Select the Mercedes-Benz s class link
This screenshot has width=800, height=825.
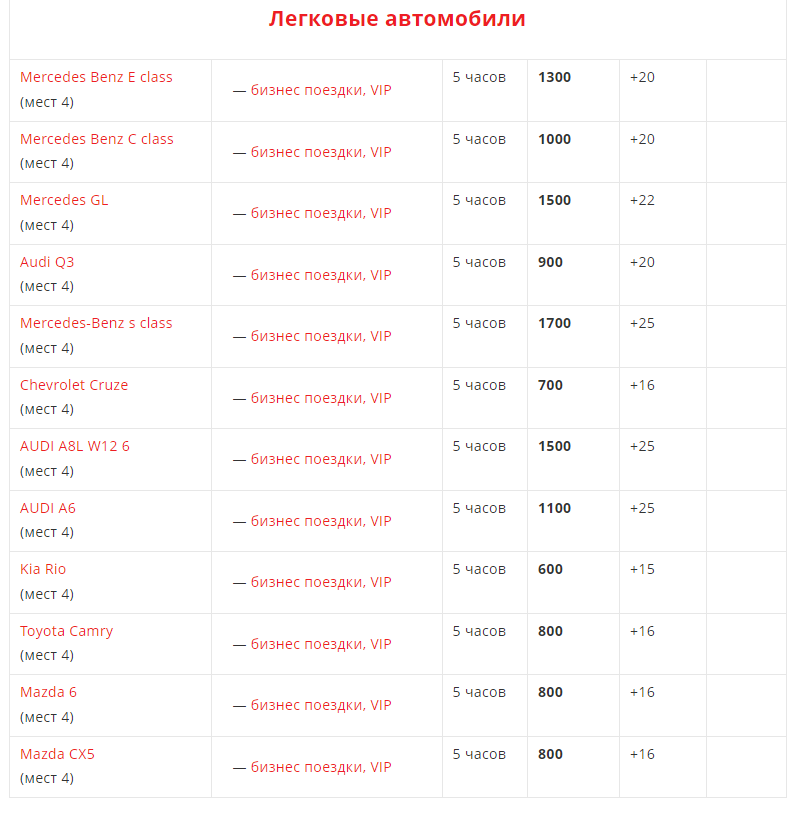pyautogui.click(x=96, y=324)
